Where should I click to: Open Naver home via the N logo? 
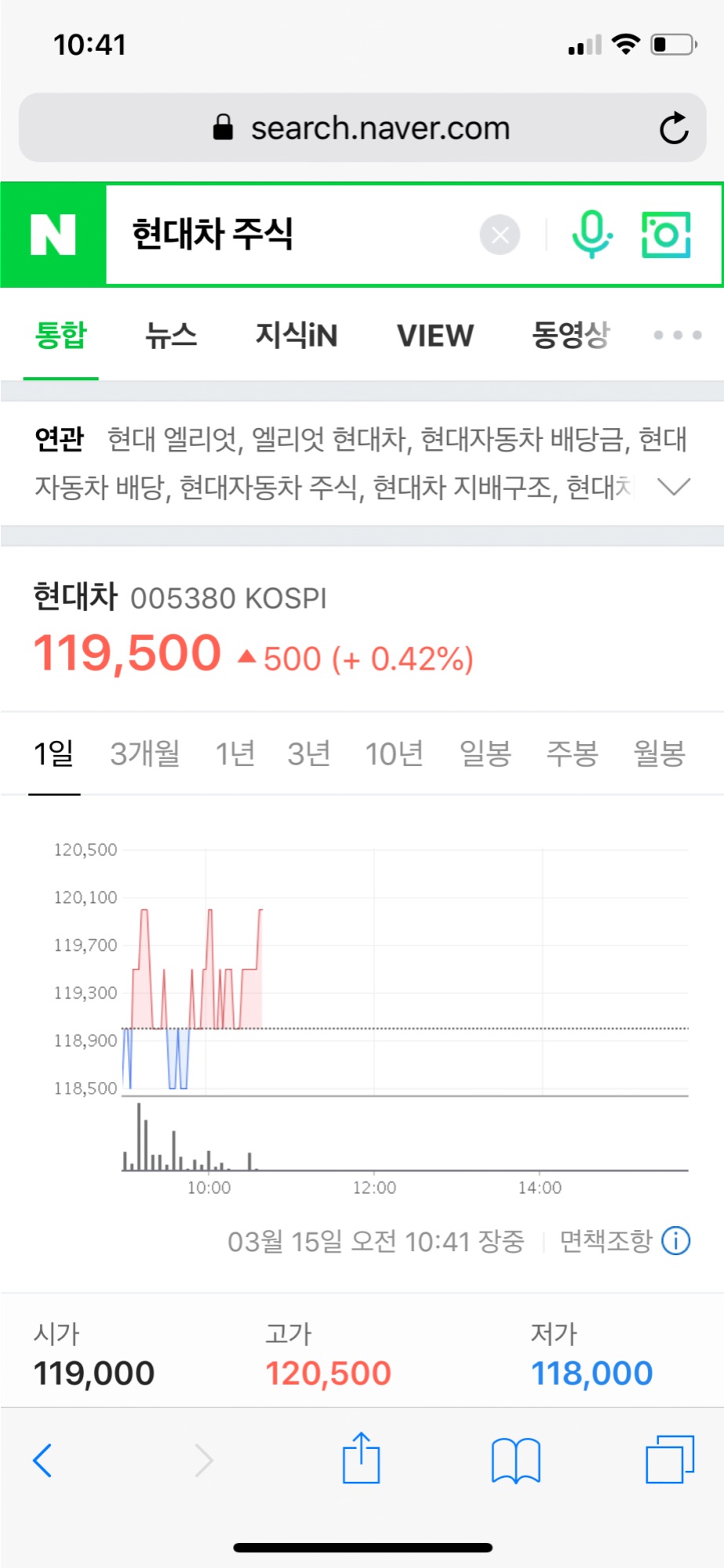click(x=53, y=234)
